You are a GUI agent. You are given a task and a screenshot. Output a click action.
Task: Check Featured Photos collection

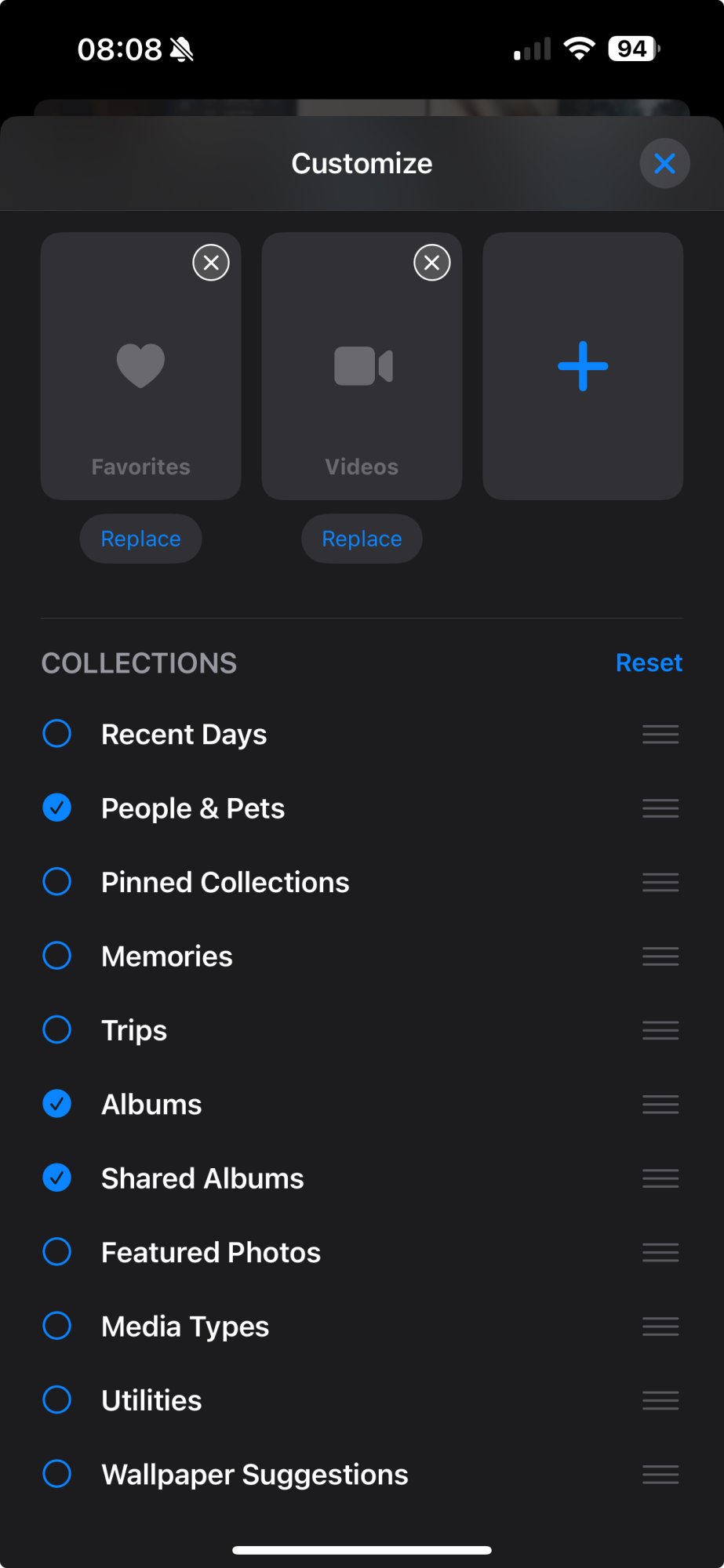[x=57, y=1252]
